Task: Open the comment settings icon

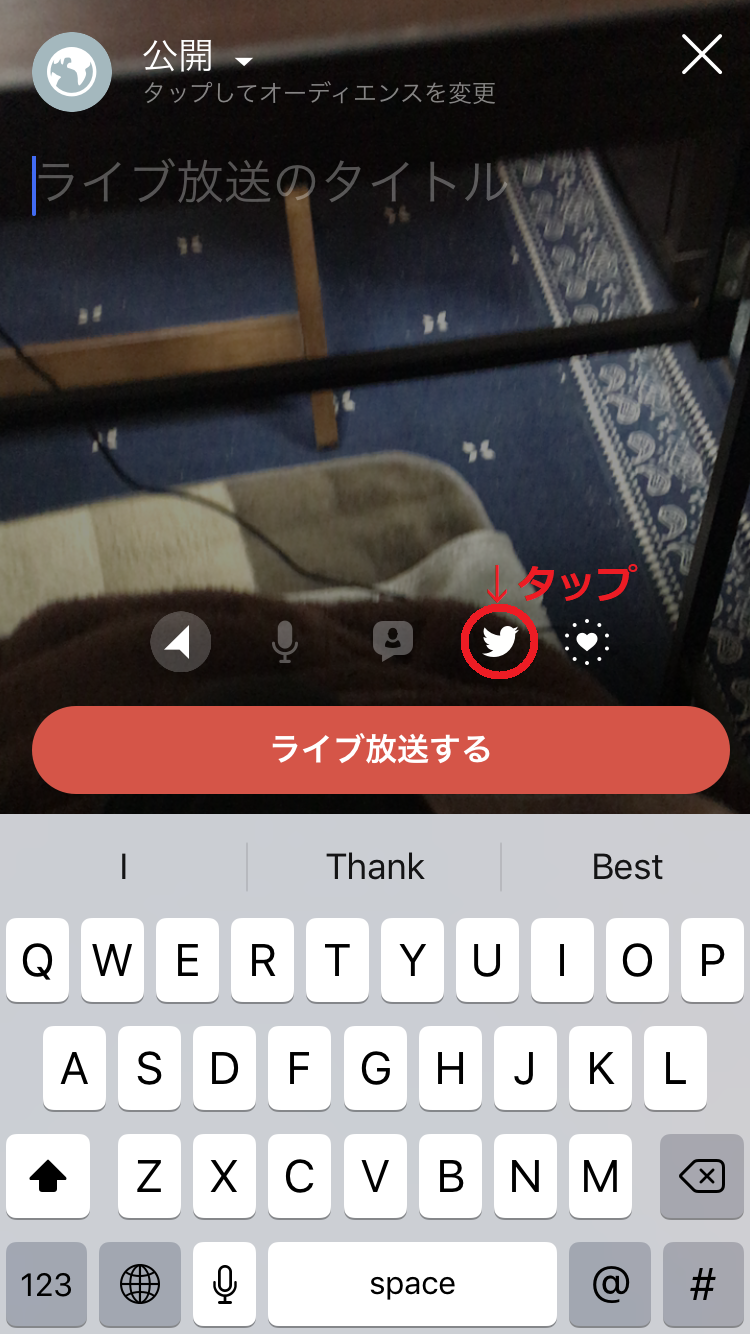Action: coord(392,641)
